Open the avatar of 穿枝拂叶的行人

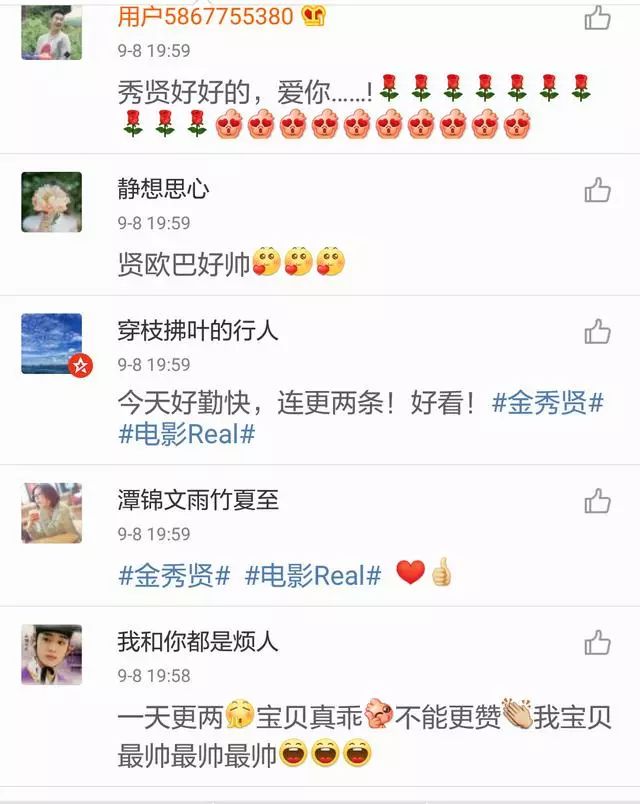click(52, 344)
